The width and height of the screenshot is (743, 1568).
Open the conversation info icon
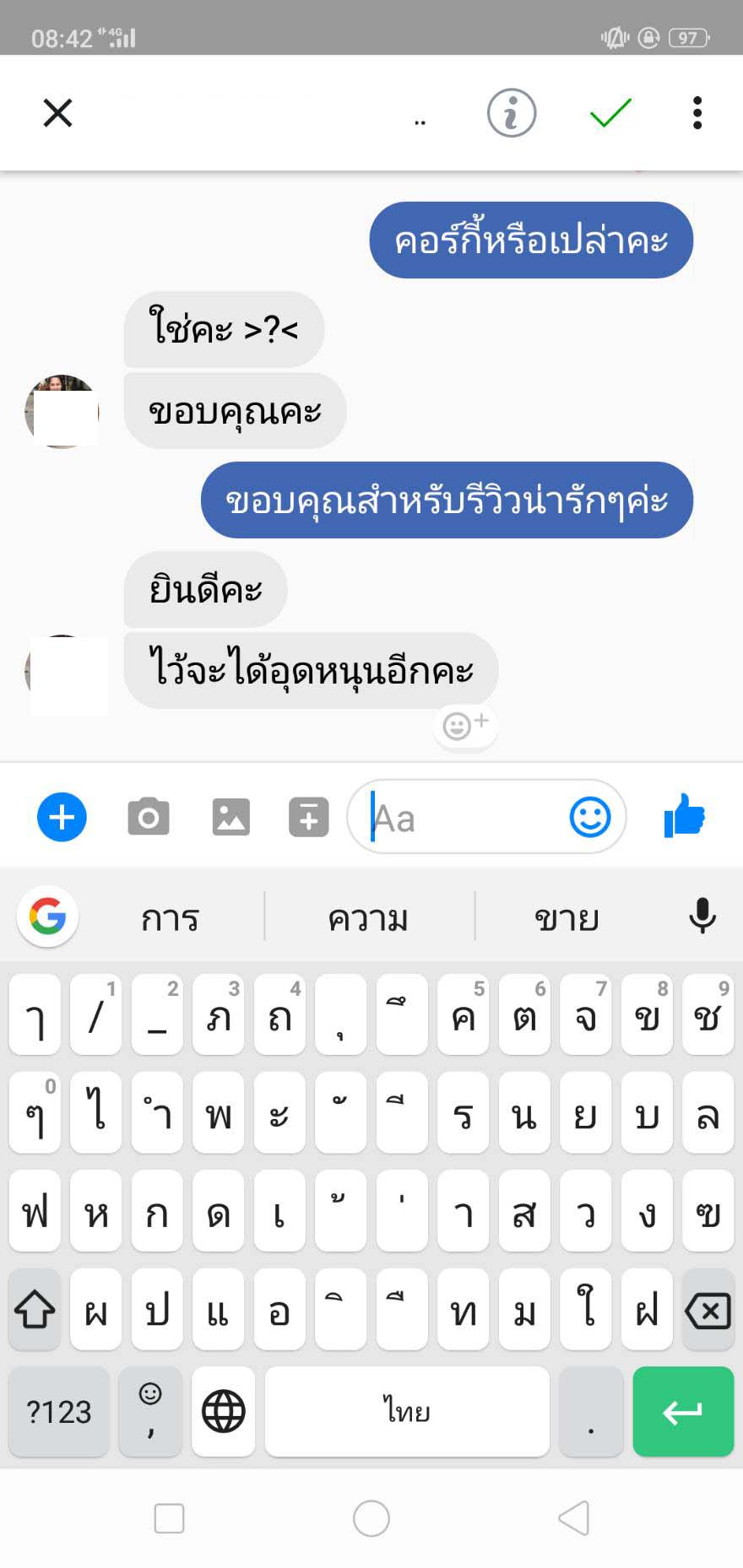point(511,112)
